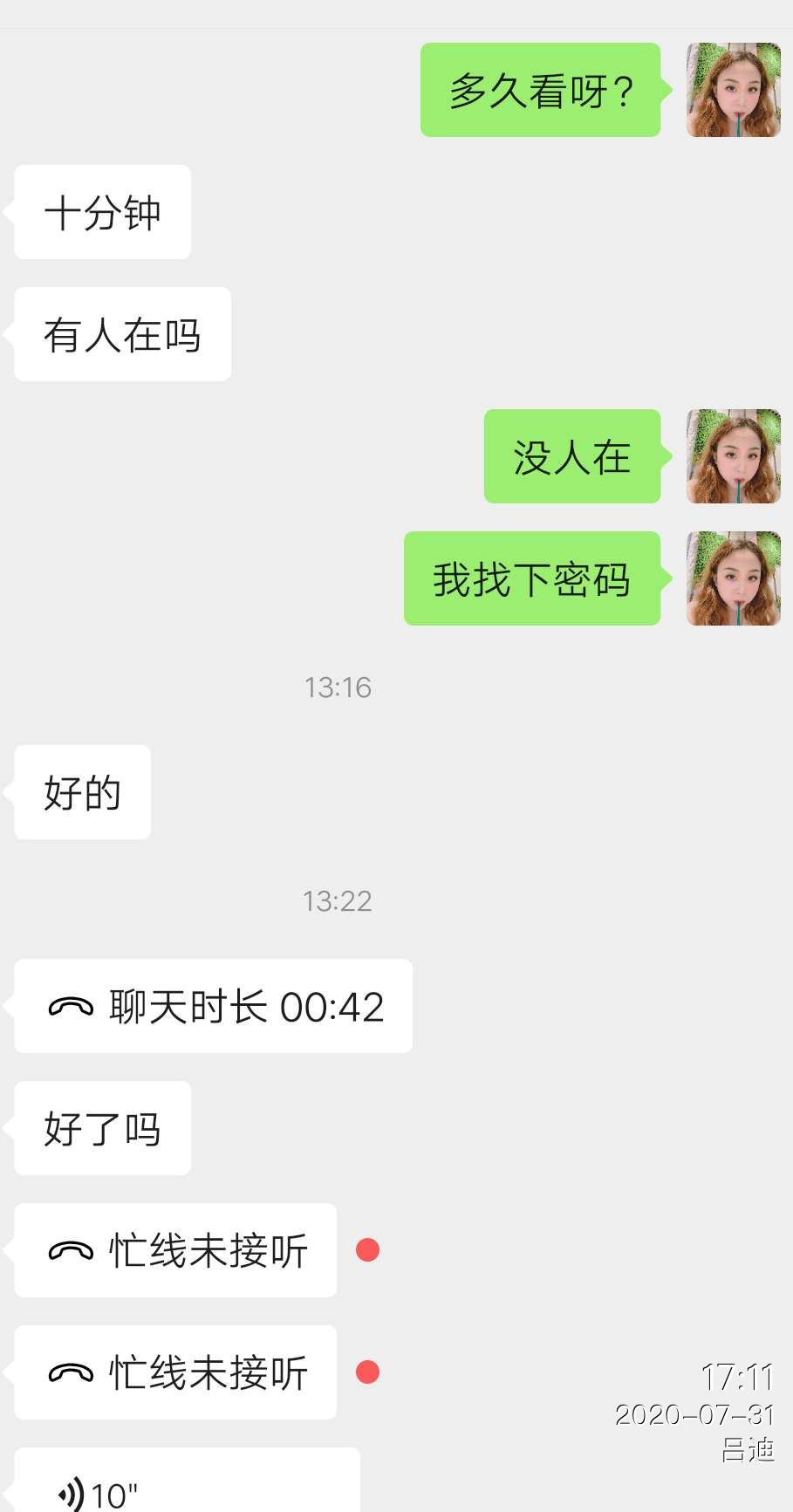The image size is (793, 1512).
Task: Tap the 聊天时长 00:42 call record
Action: point(214,1006)
